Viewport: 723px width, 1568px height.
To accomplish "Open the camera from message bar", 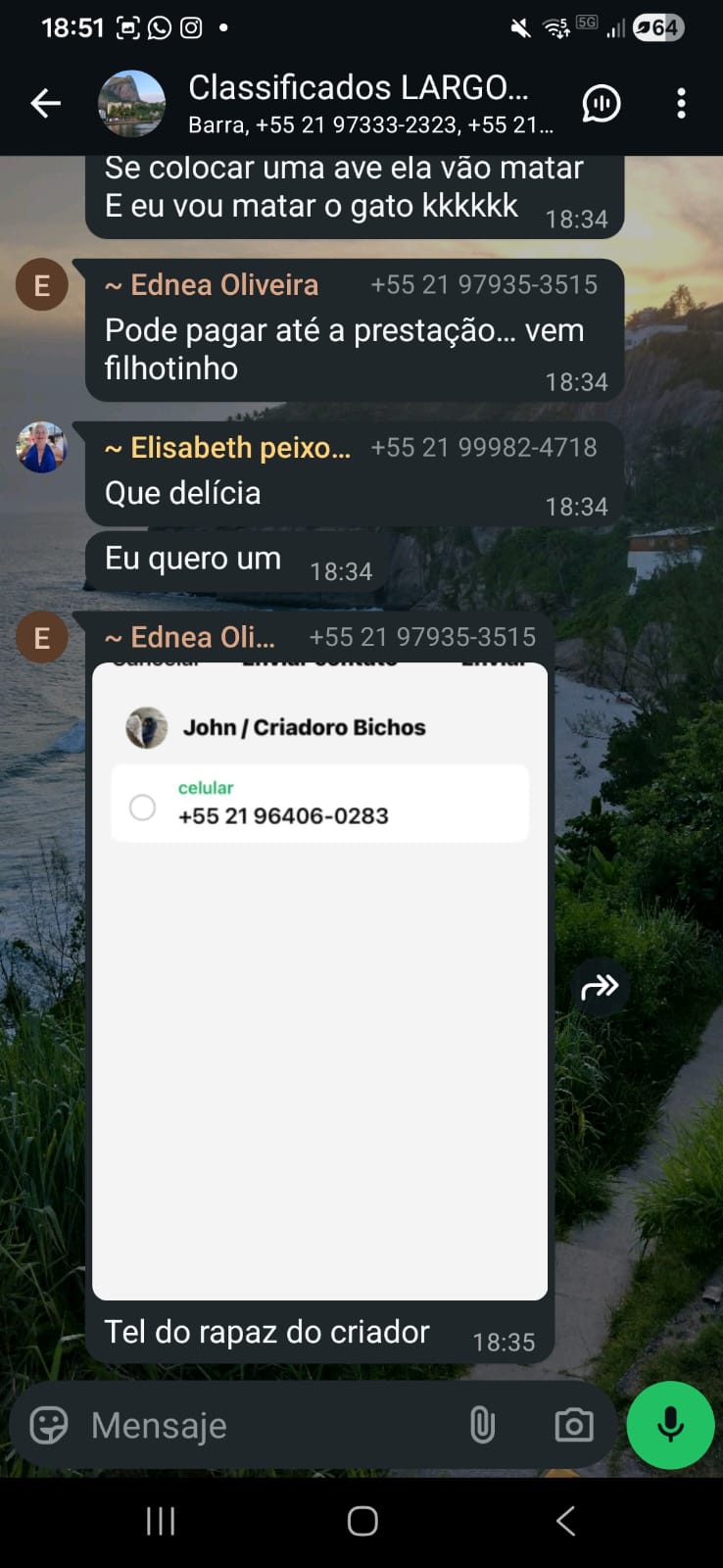I will [x=574, y=1425].
